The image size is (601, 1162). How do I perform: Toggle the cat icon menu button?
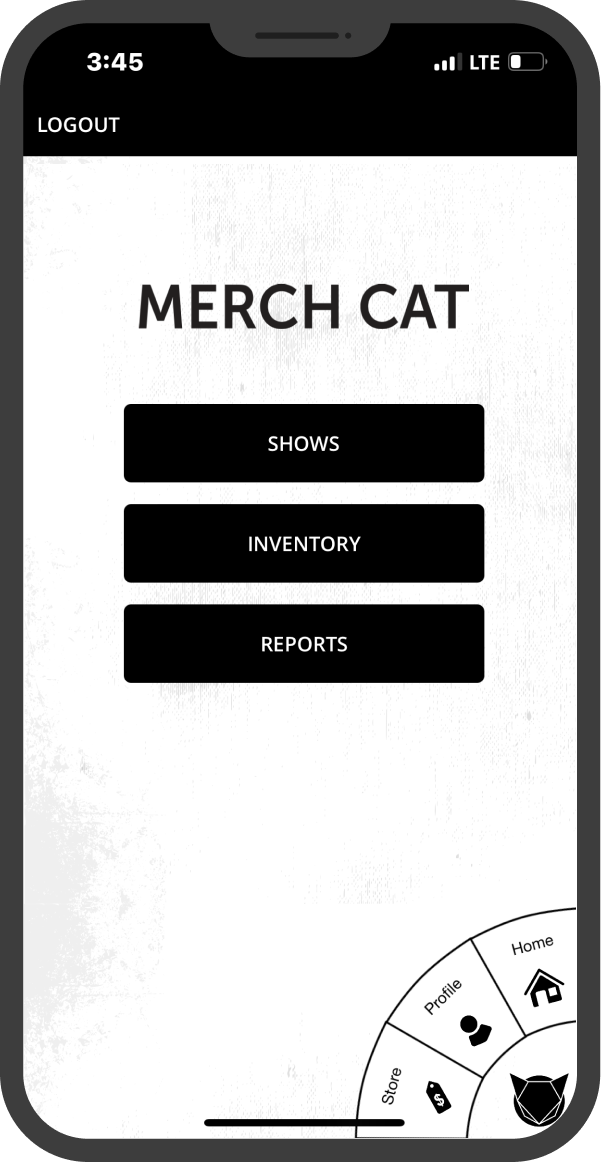click(x=540, y=1098)
